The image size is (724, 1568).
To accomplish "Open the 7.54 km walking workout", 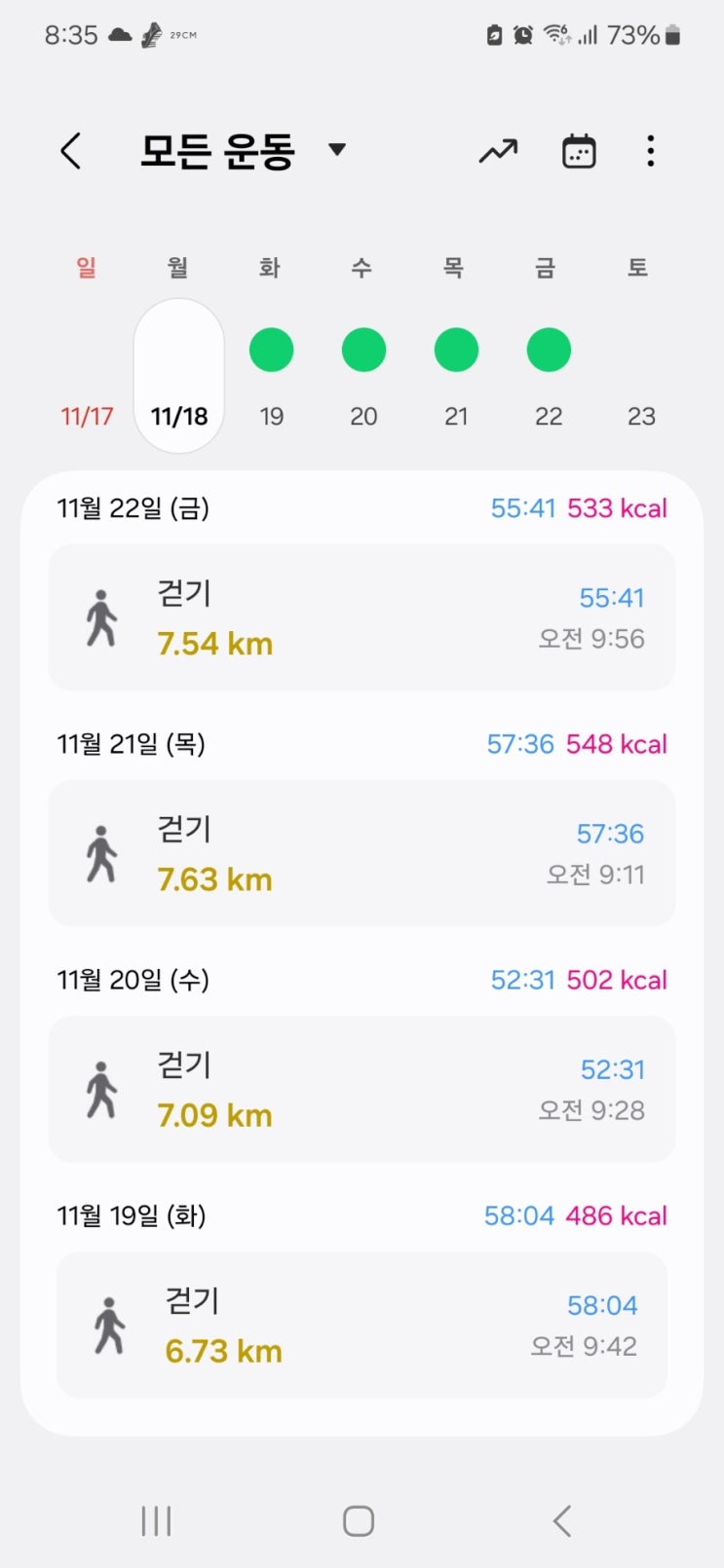I will 362,617.
